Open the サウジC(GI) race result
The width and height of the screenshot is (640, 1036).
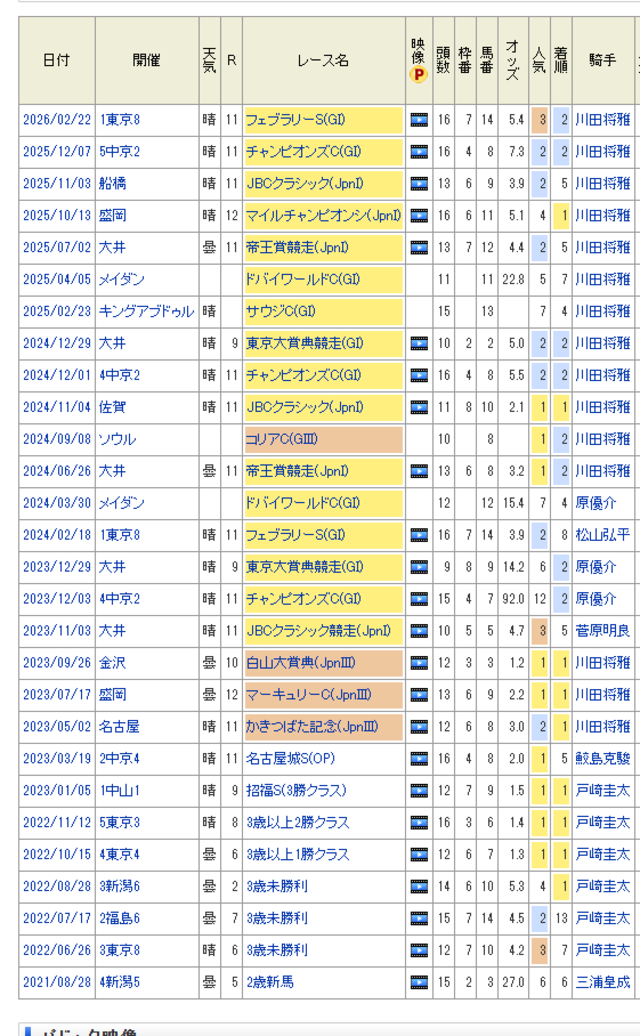281,311
